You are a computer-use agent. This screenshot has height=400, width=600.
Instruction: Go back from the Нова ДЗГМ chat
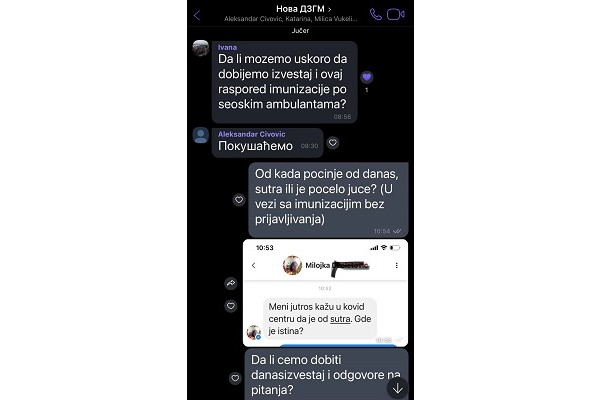(197, 15)
